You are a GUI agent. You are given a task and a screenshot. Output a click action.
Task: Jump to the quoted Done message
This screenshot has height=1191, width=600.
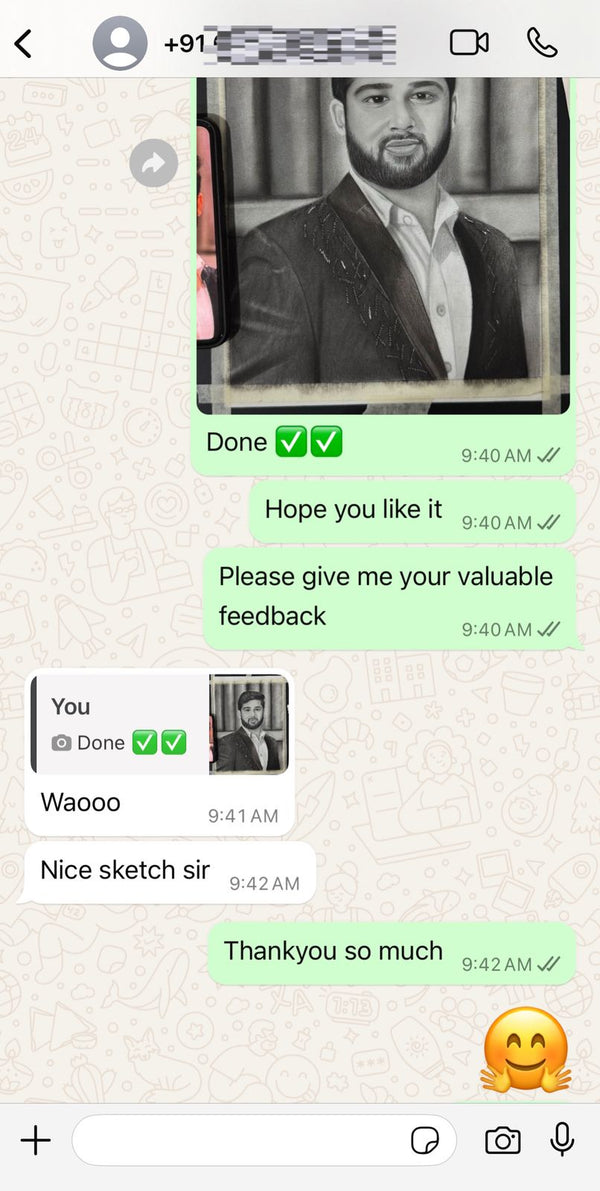pyautogui.click(x=159, y=724)
